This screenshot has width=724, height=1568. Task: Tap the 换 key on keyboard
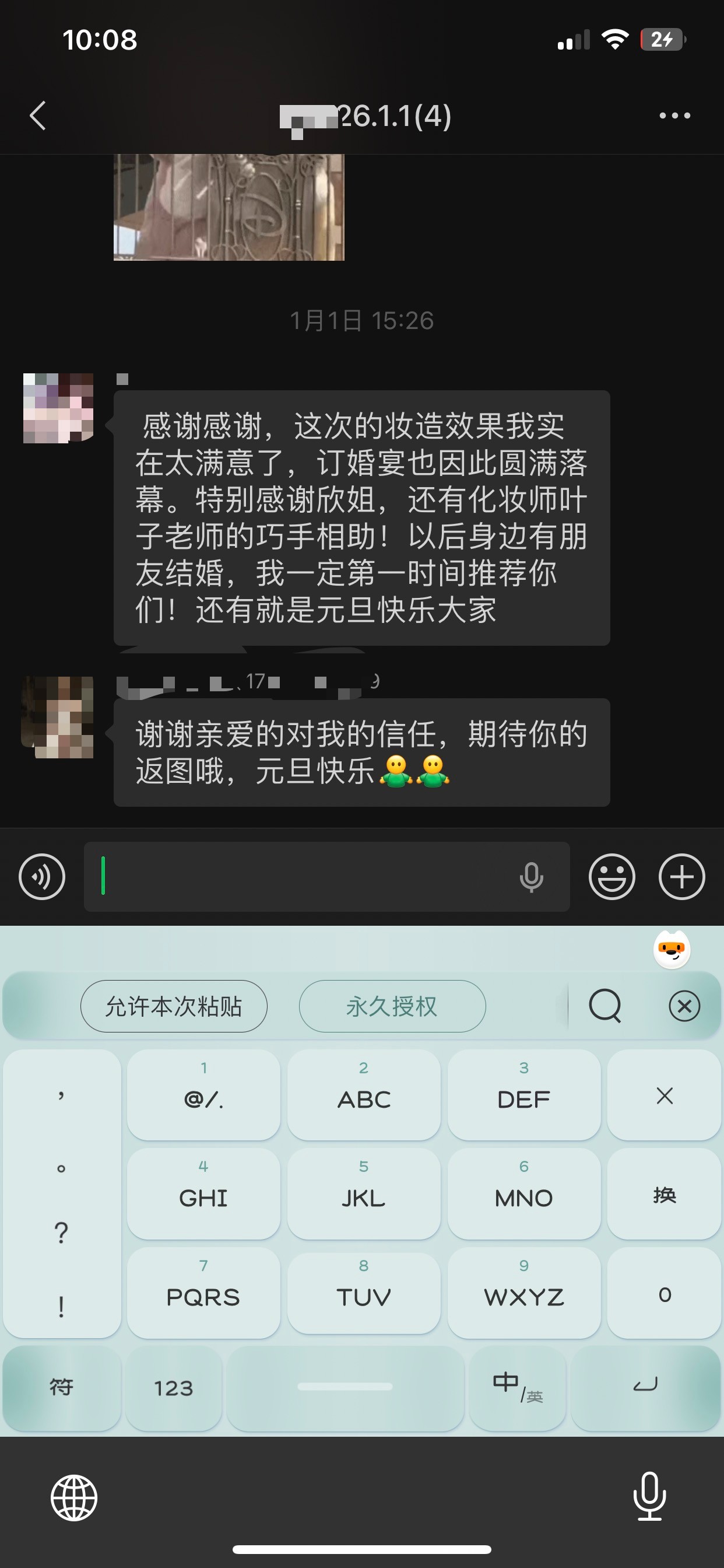pos(665,1194)
